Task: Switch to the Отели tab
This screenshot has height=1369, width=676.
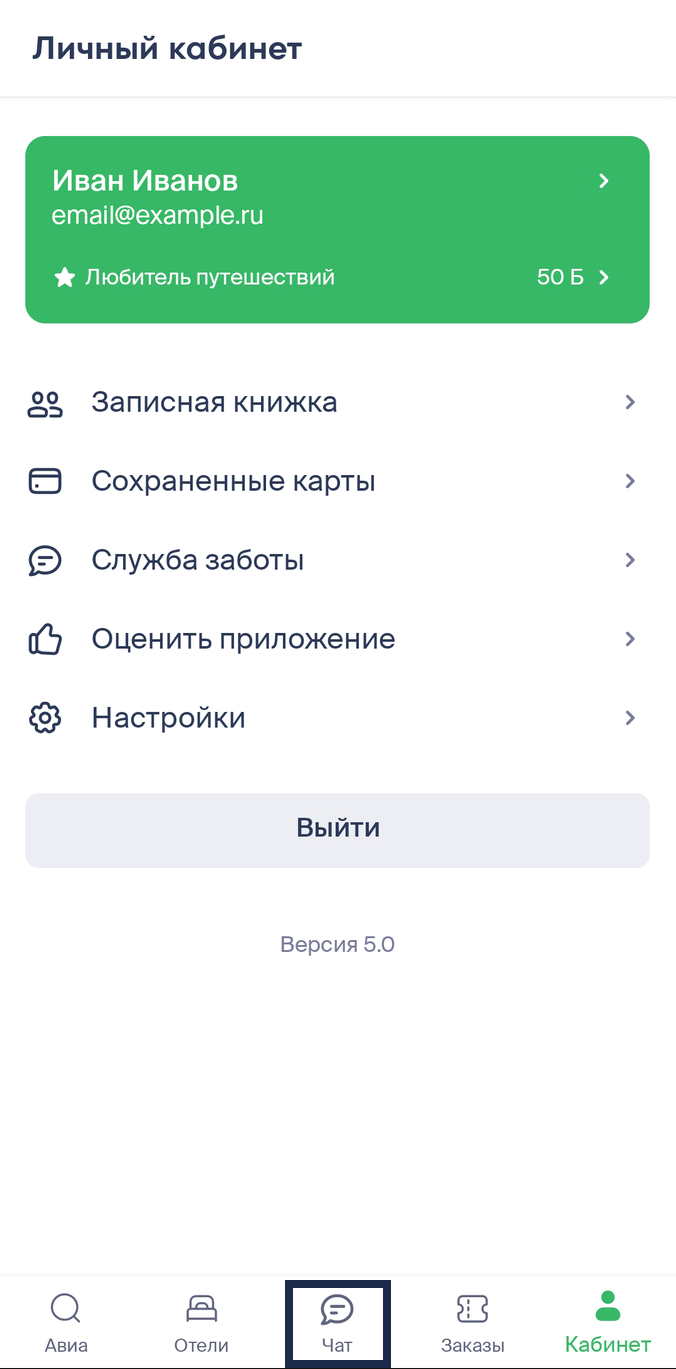Action: (x=201, y=1322)
